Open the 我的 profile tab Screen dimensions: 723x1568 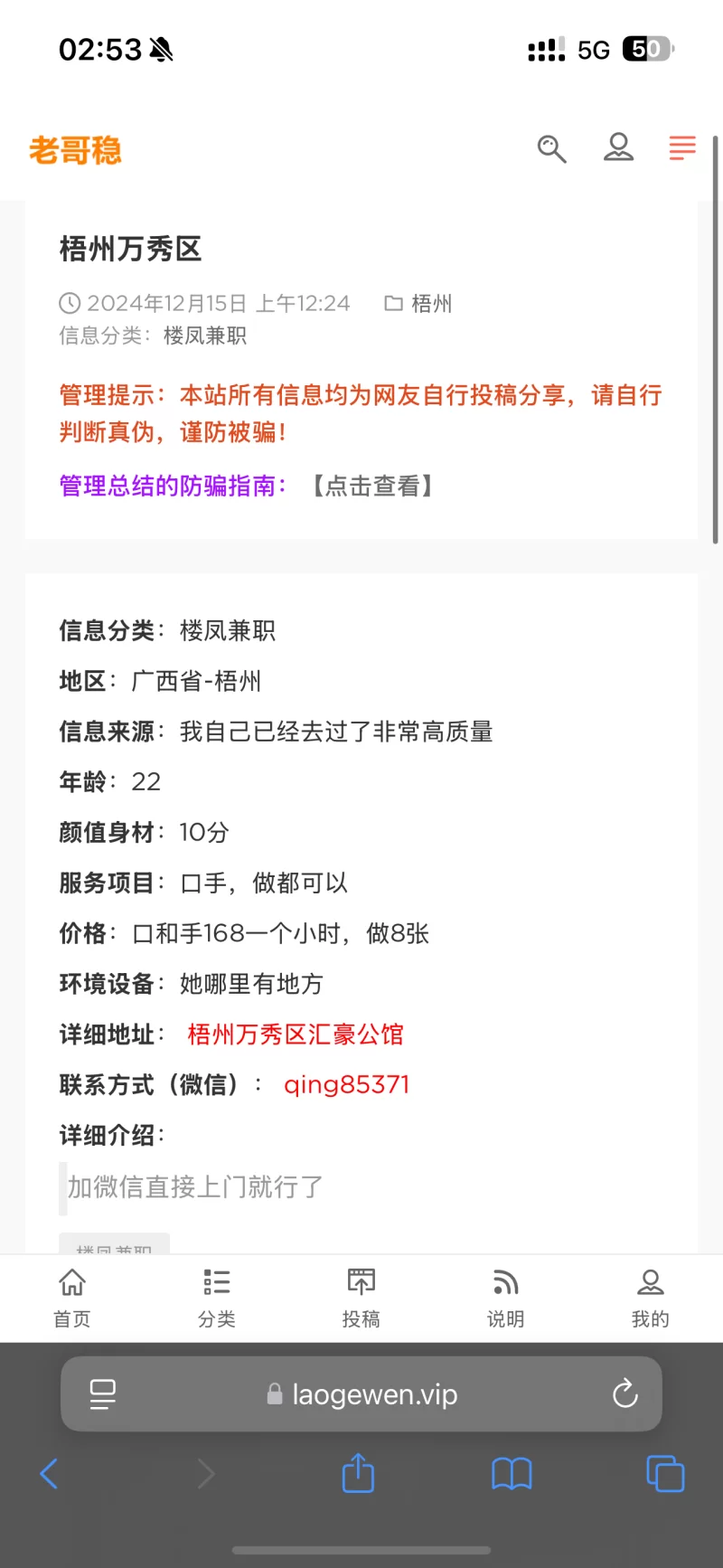pyautogui.click(x=651, y=1298)
